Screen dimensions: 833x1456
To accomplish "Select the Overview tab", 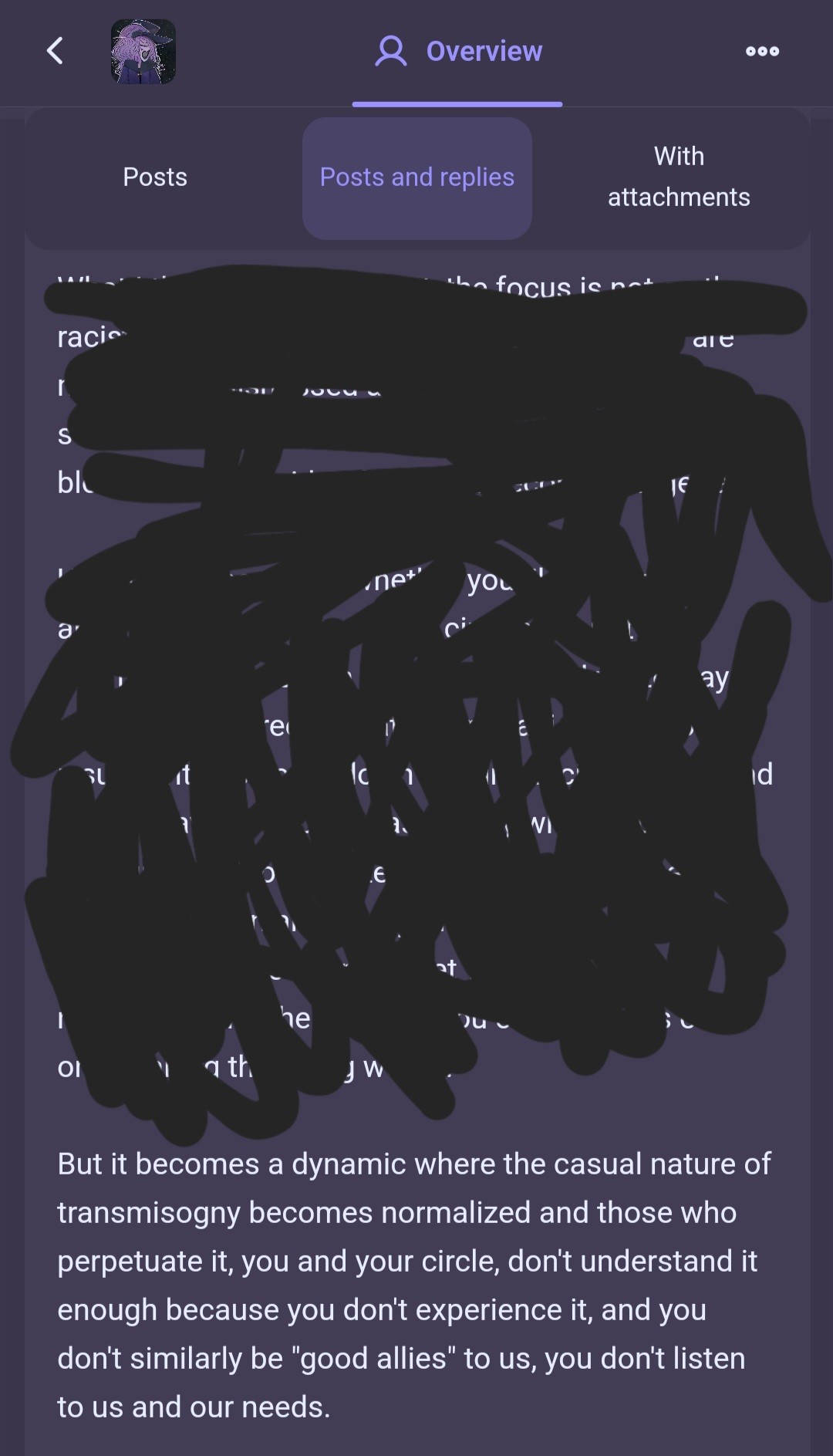I will [x=458, y=52].
